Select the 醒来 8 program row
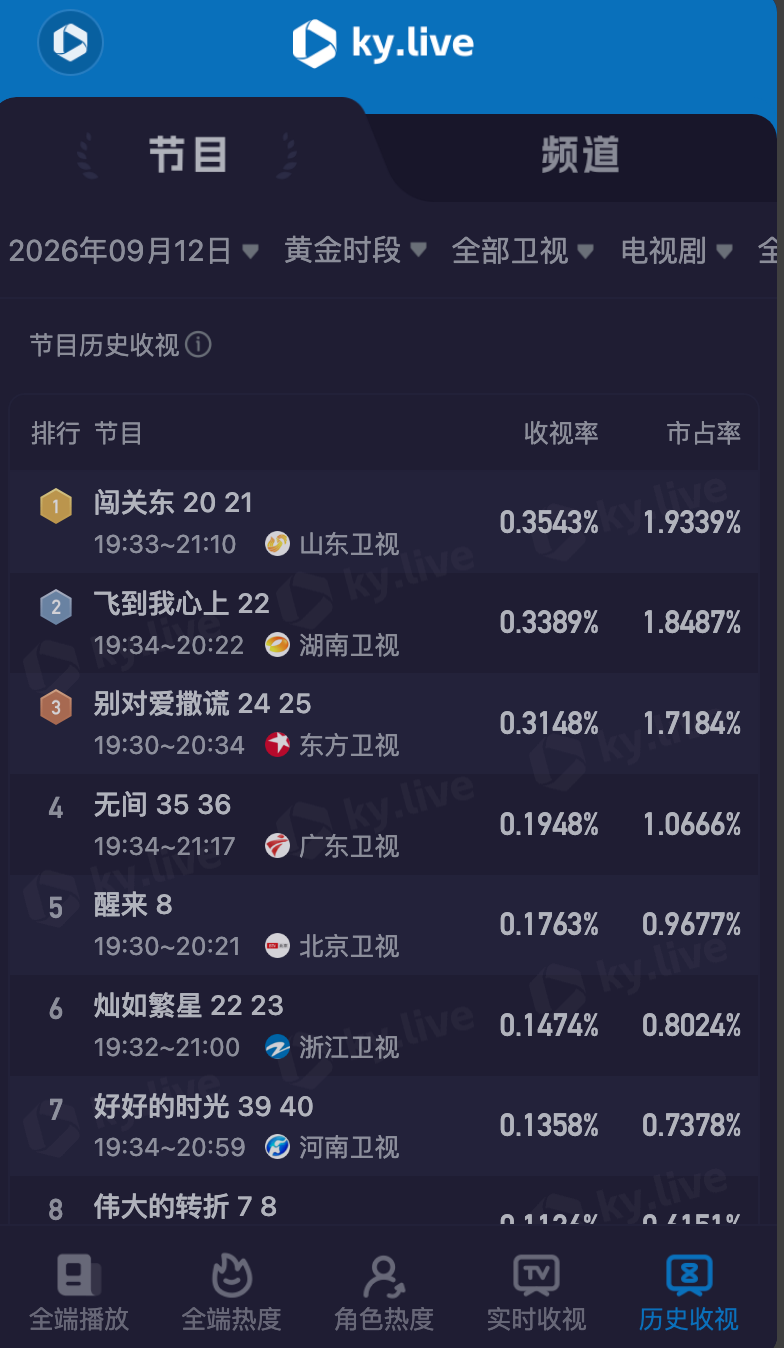The image size is (784, 1348). pyautogui.click(x=384, y=925)
